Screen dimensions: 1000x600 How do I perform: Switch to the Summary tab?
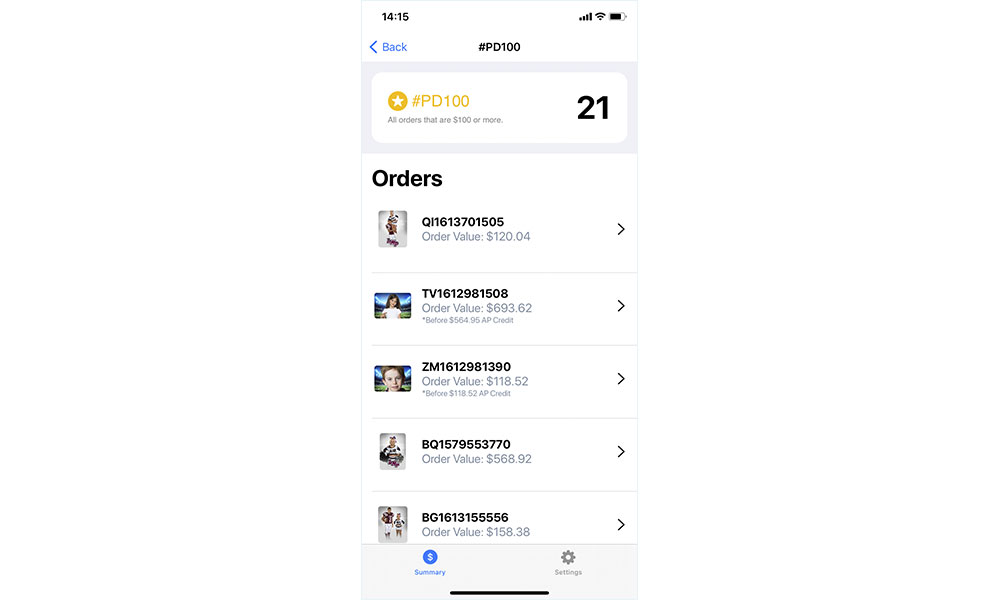[x=430, y=562]
